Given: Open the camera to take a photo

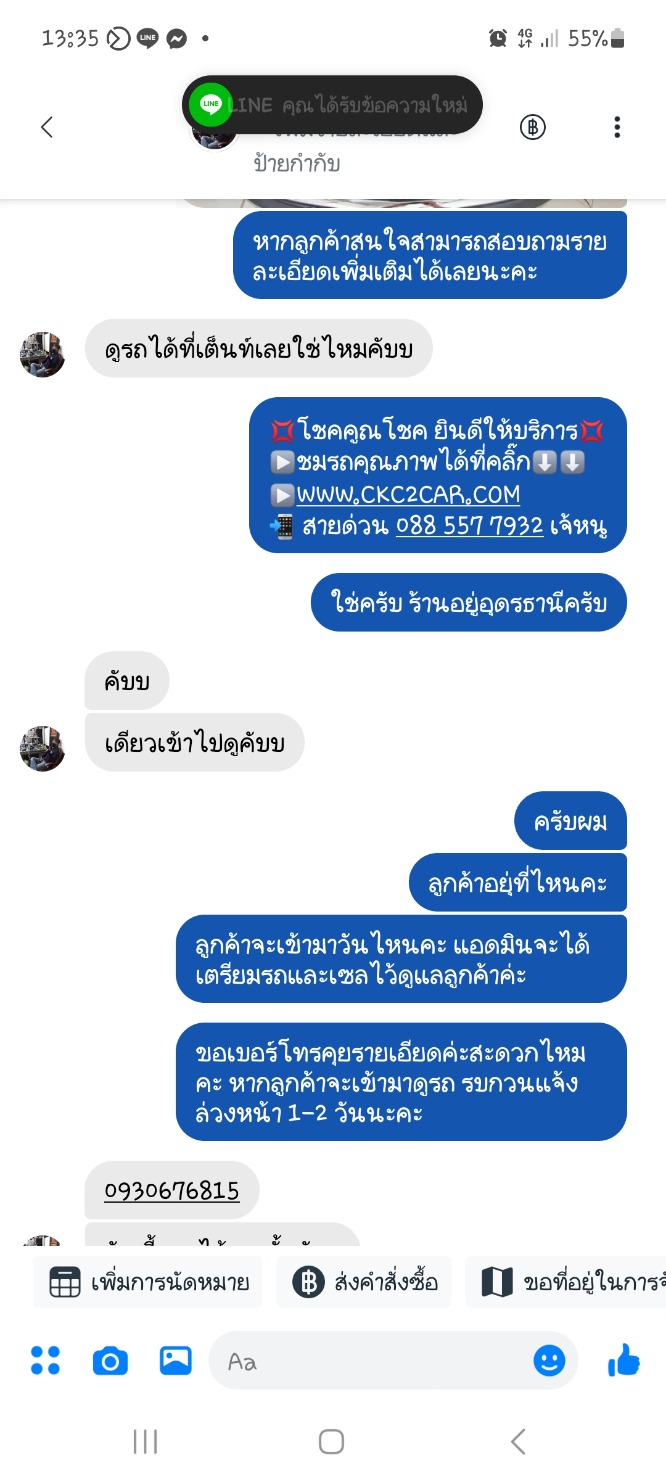Looking at the screenshot, I should [x=110, y=1361].
